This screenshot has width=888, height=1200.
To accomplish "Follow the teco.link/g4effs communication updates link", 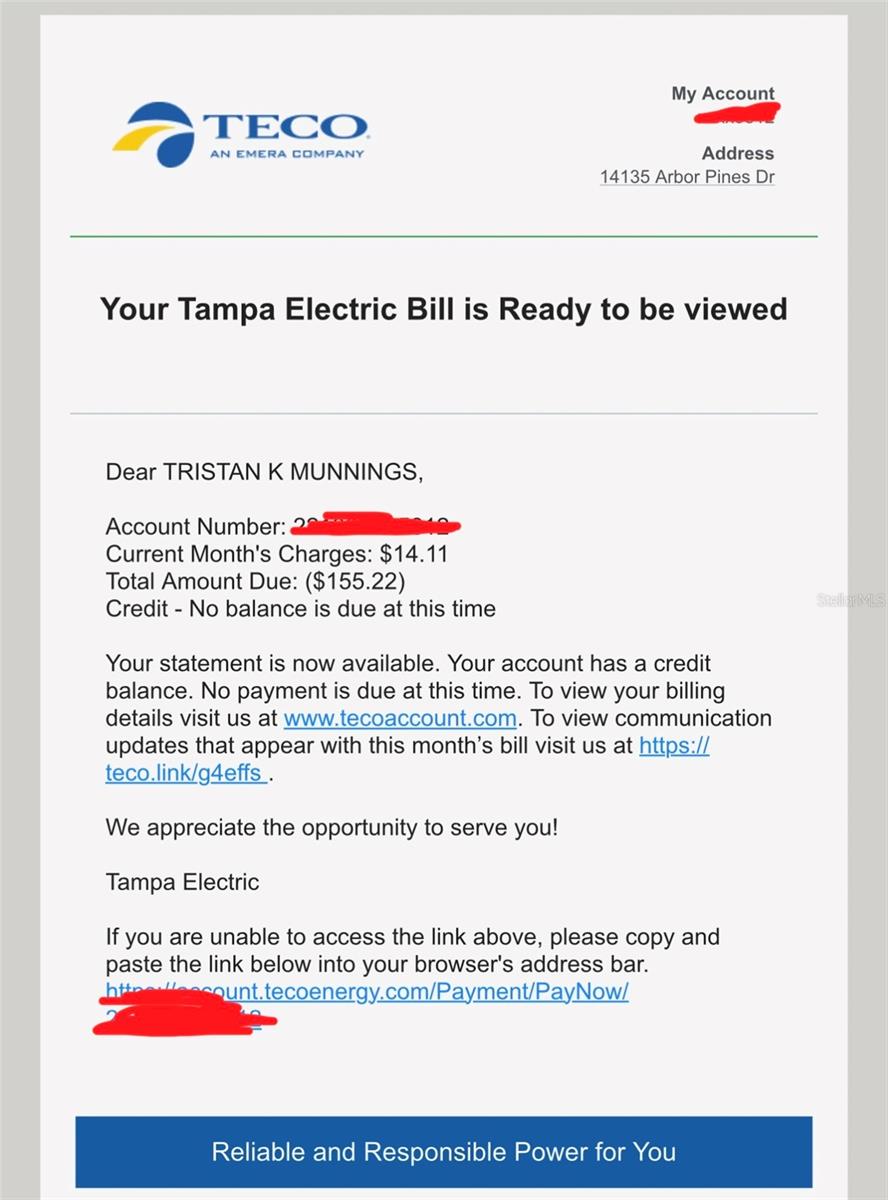I will click(185, 773).
